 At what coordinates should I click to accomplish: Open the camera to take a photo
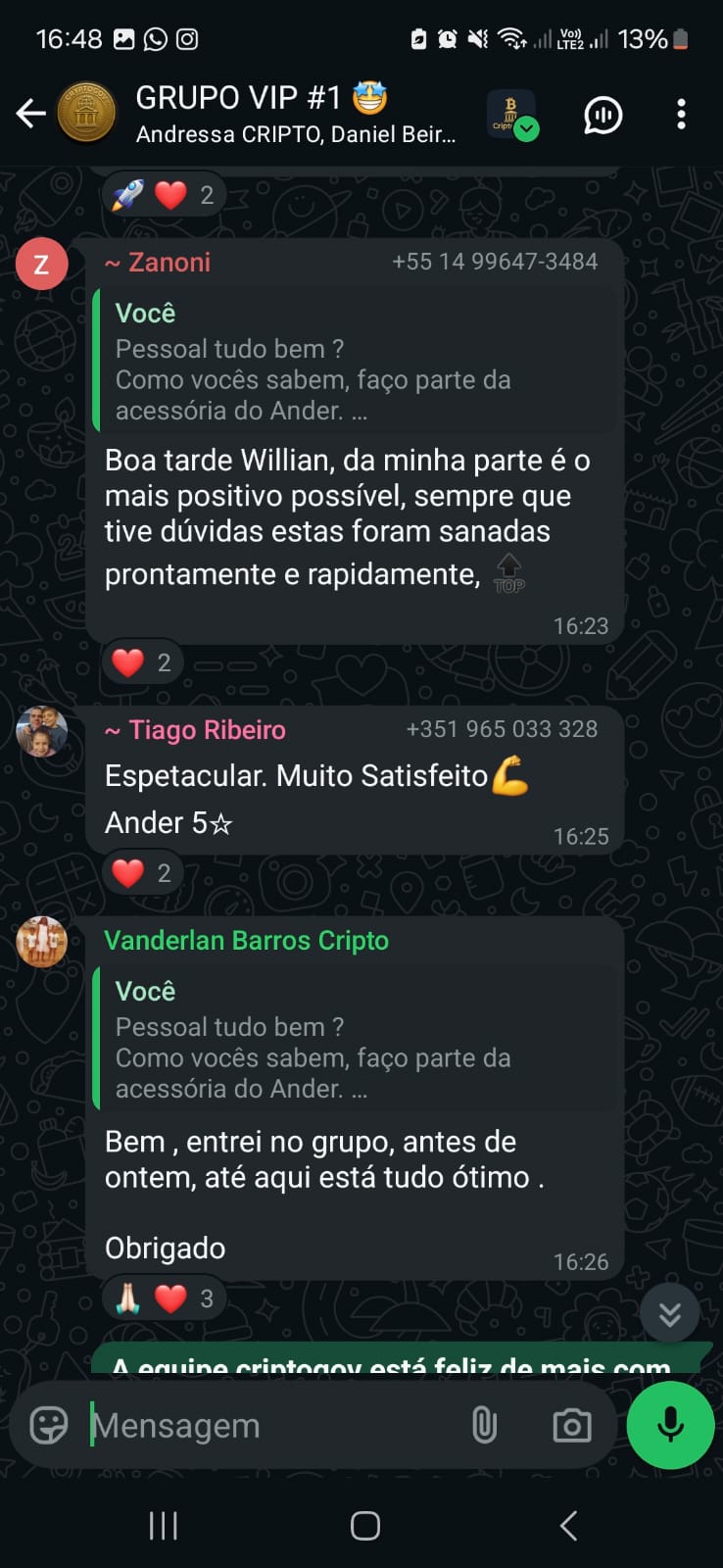coord(571,1426)
